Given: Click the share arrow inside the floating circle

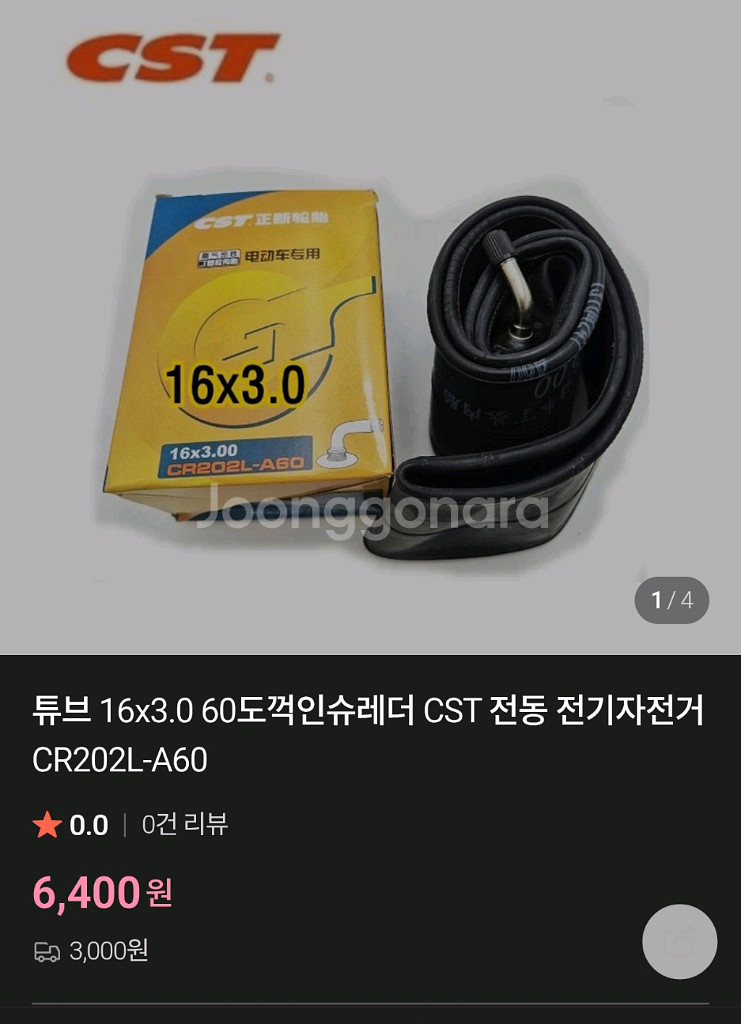Looking at the screenshot, I should click(677, 941).
